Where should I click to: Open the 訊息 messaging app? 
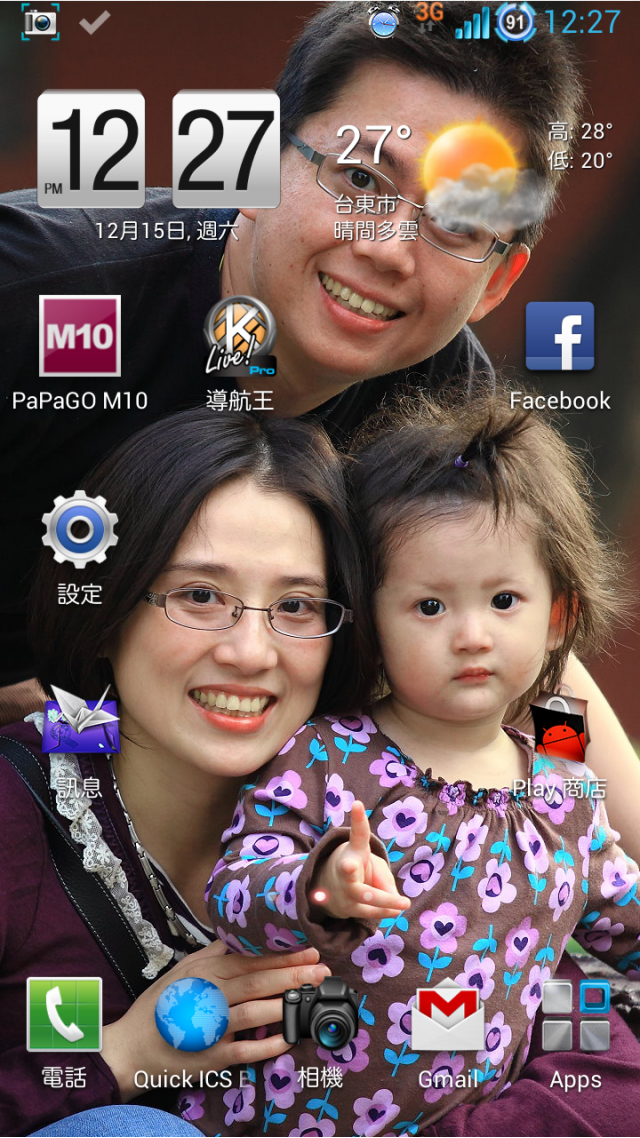tap(80, 722)
